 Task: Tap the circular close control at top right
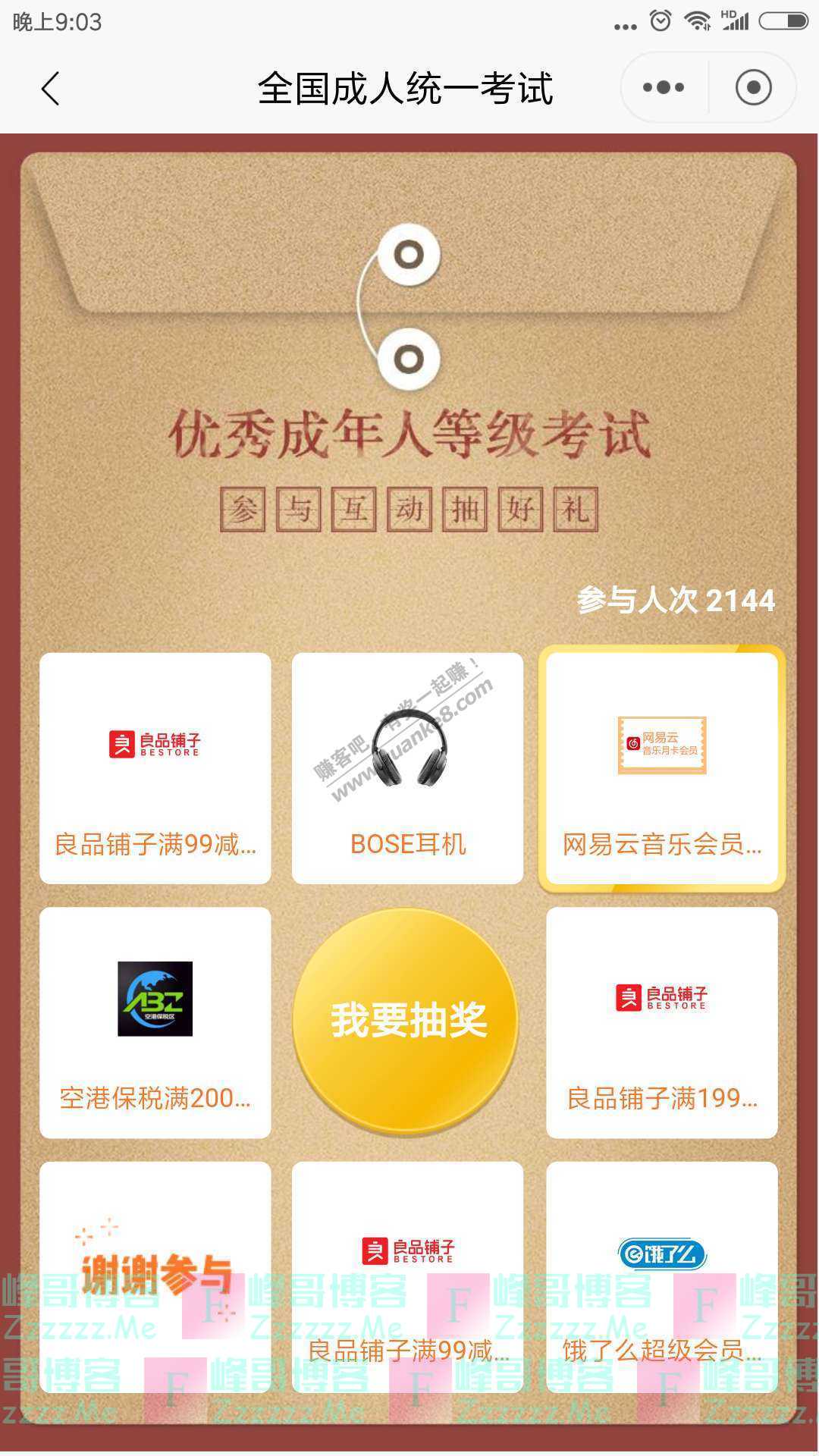click(x=750, y=88)
